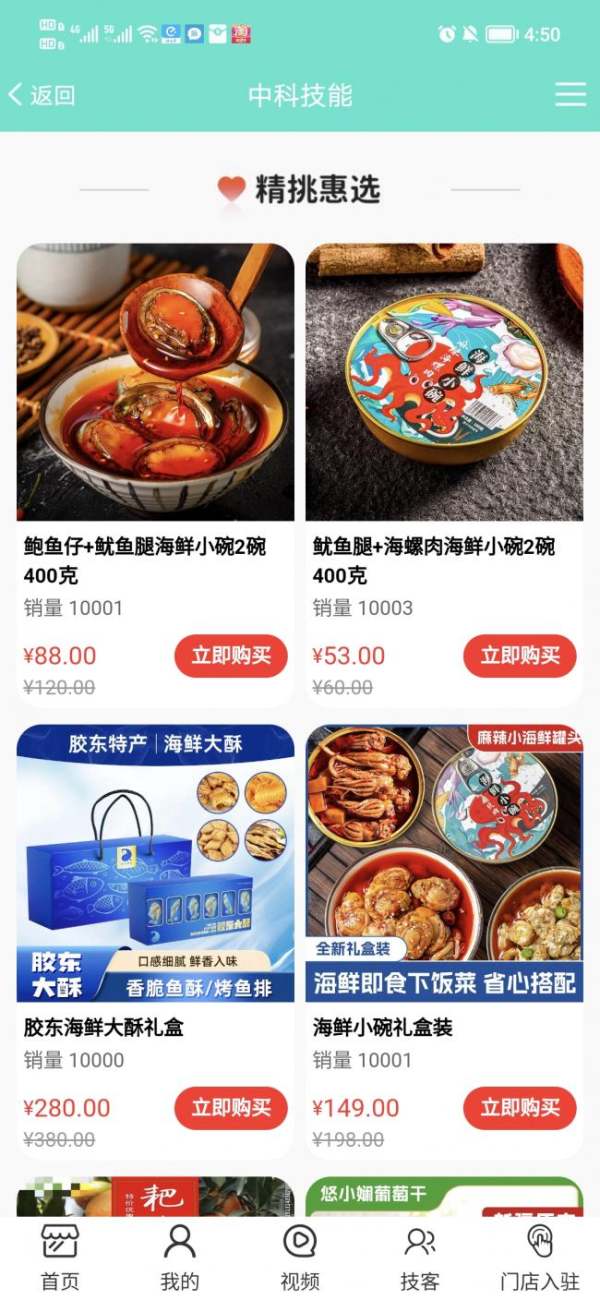
Task: Open the 门店入驻 tab
Action: 540,1257
